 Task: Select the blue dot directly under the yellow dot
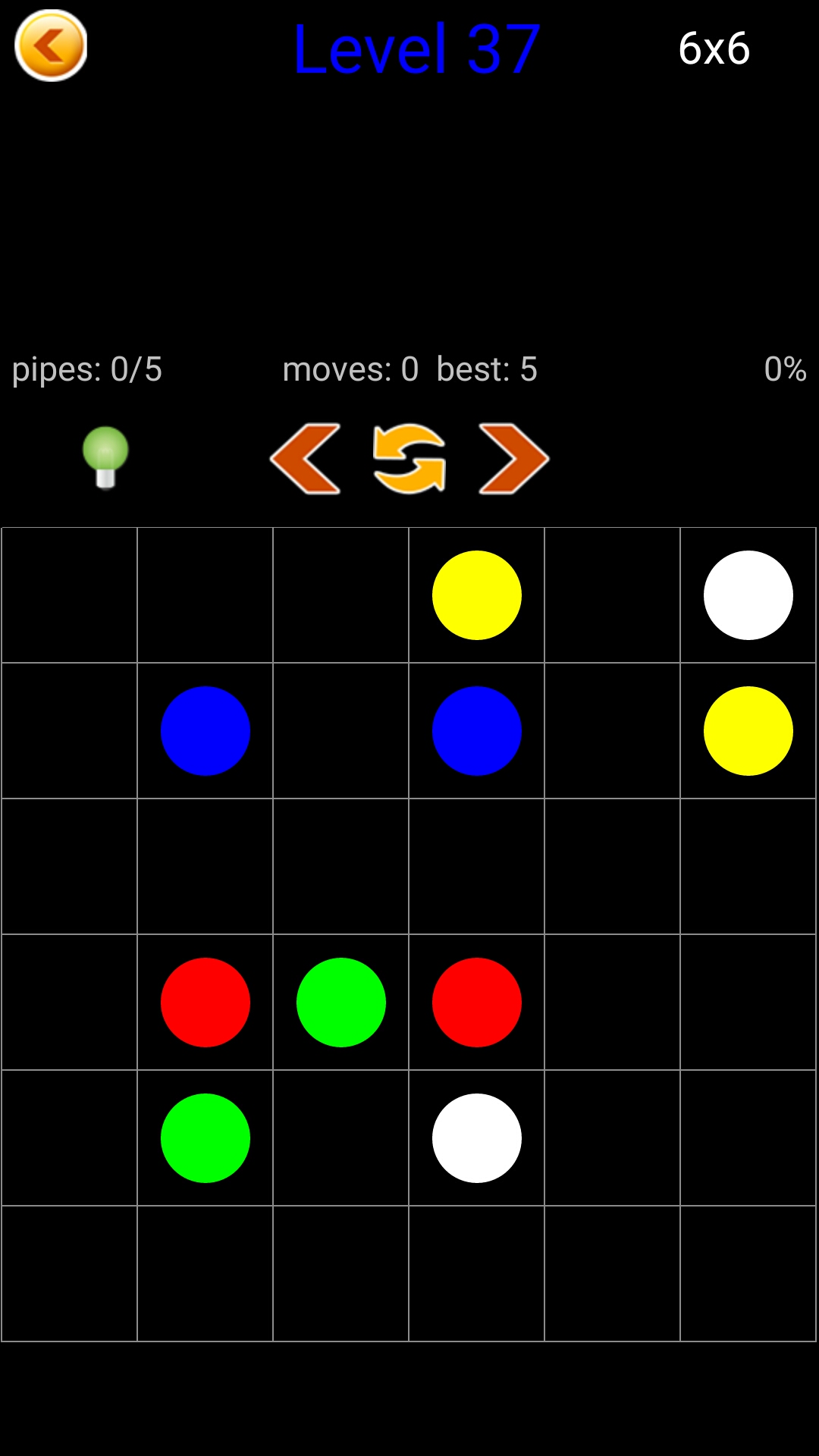point(476,730)
